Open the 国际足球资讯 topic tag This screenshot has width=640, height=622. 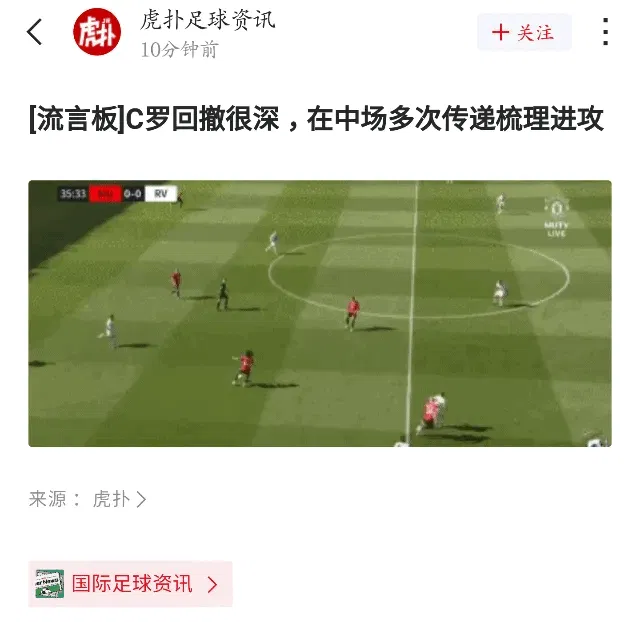(131, 584)
